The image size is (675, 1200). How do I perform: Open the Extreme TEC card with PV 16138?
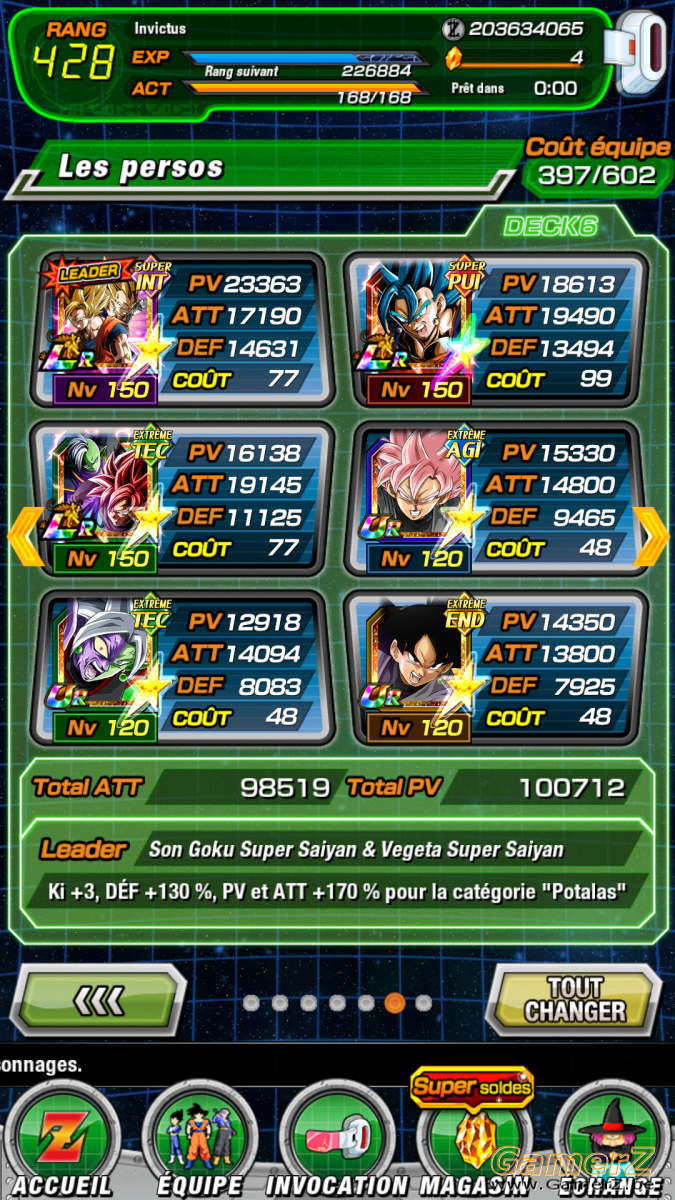coord(180,500)
